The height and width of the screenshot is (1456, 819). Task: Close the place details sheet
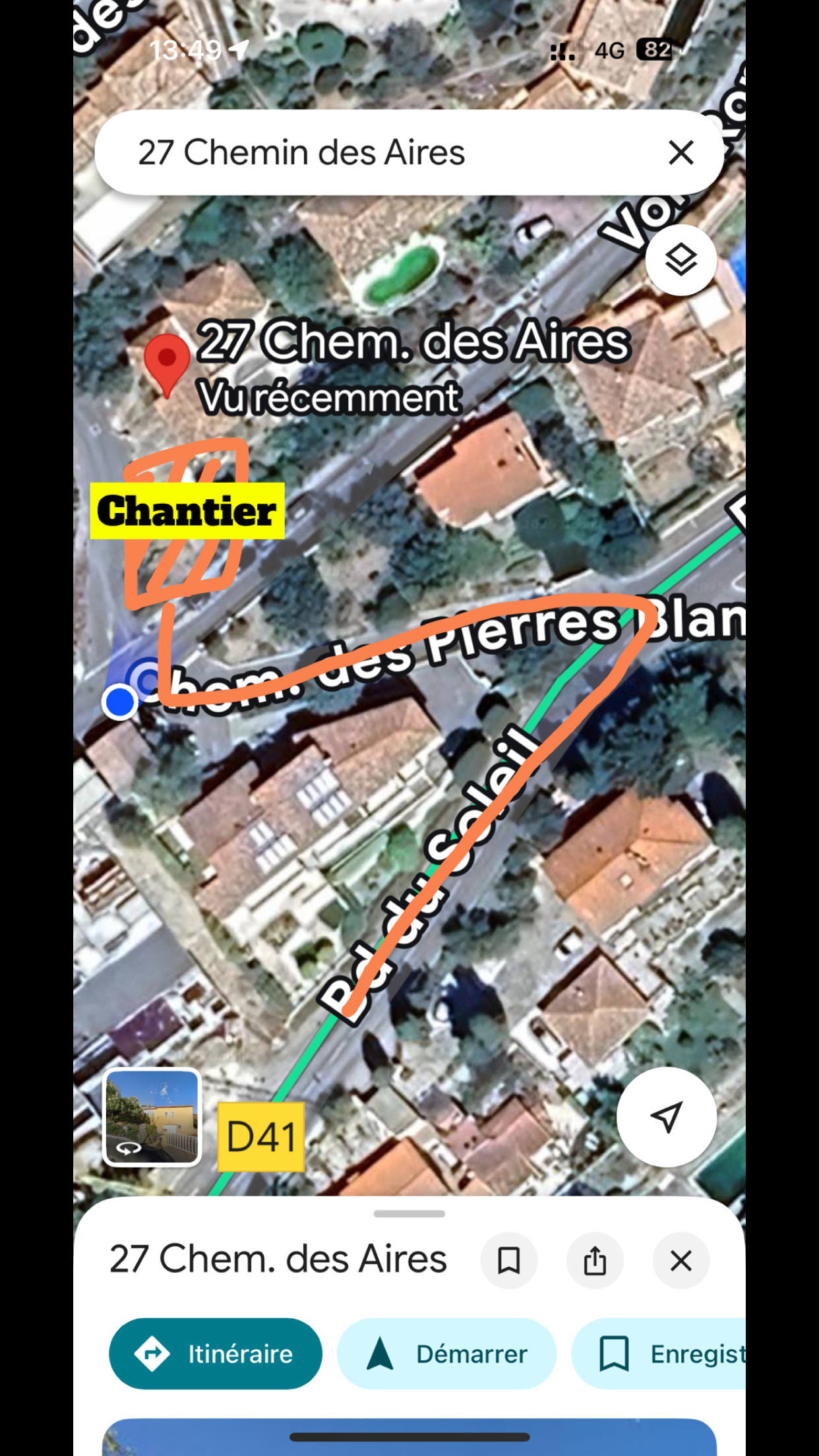click(x=681, y=1260)
